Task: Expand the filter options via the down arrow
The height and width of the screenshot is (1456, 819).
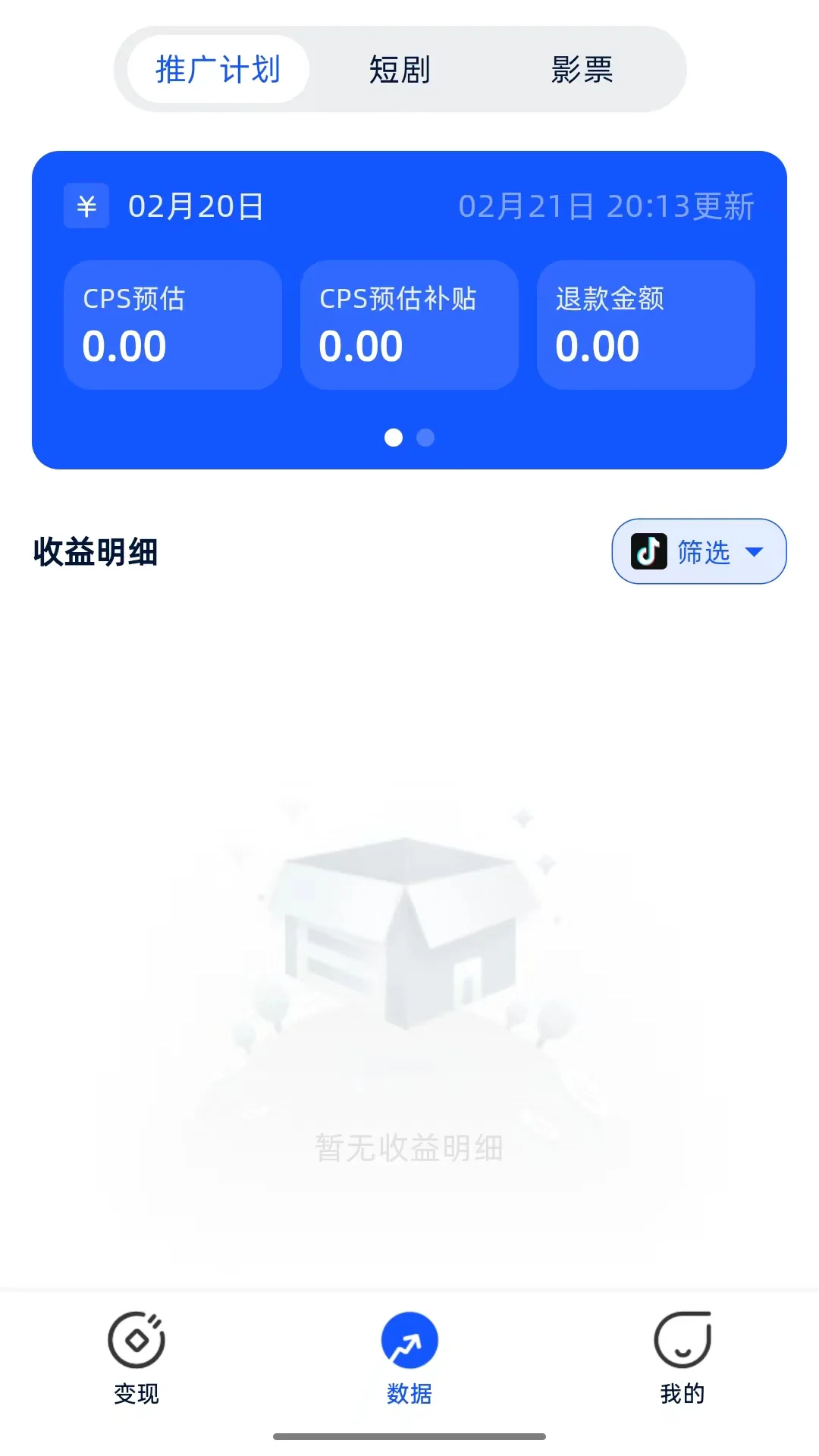Action: pyautogui.click(x=755, y=554)
